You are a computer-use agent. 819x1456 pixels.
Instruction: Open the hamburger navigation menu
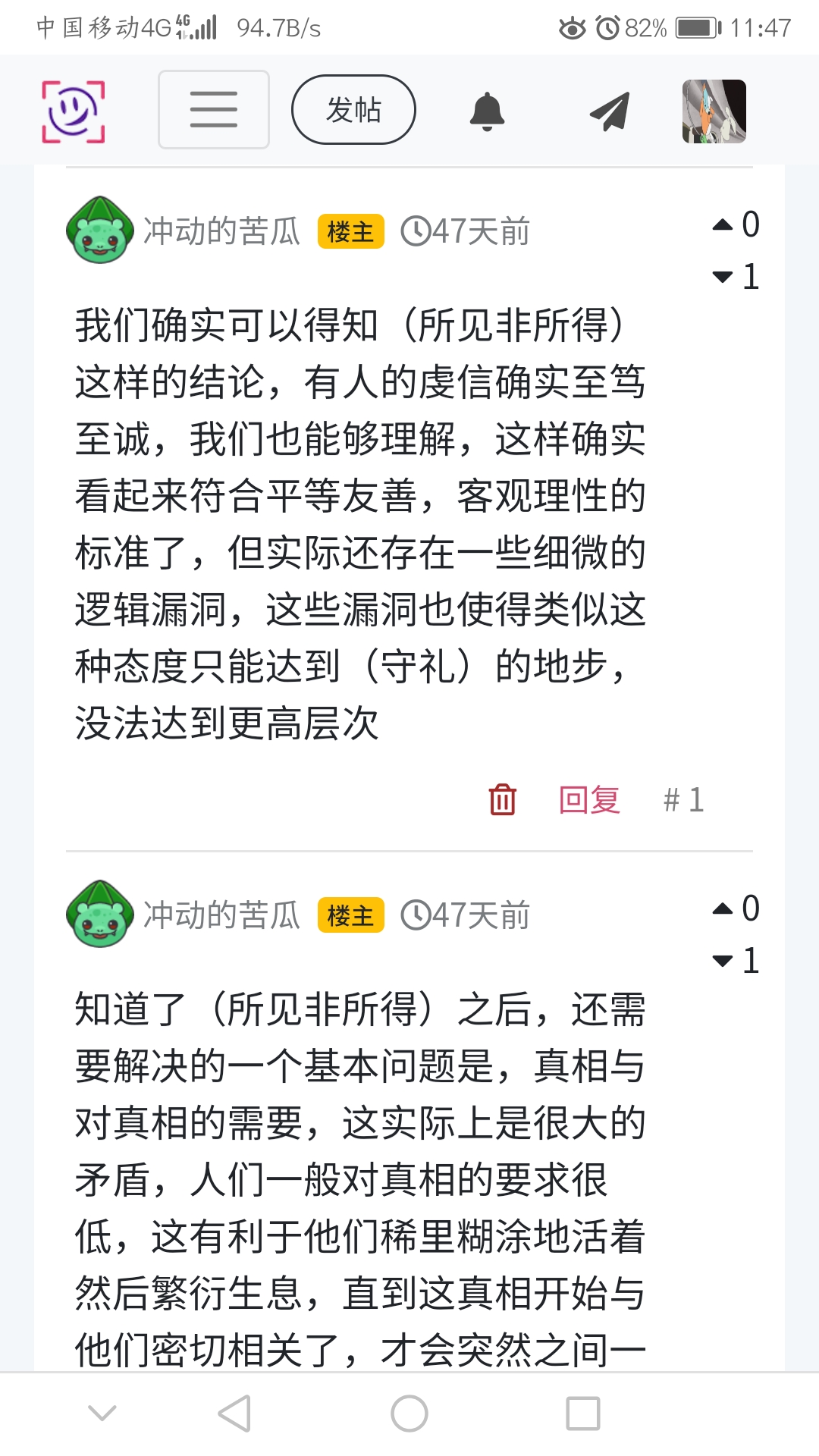(x=213, y=110)
